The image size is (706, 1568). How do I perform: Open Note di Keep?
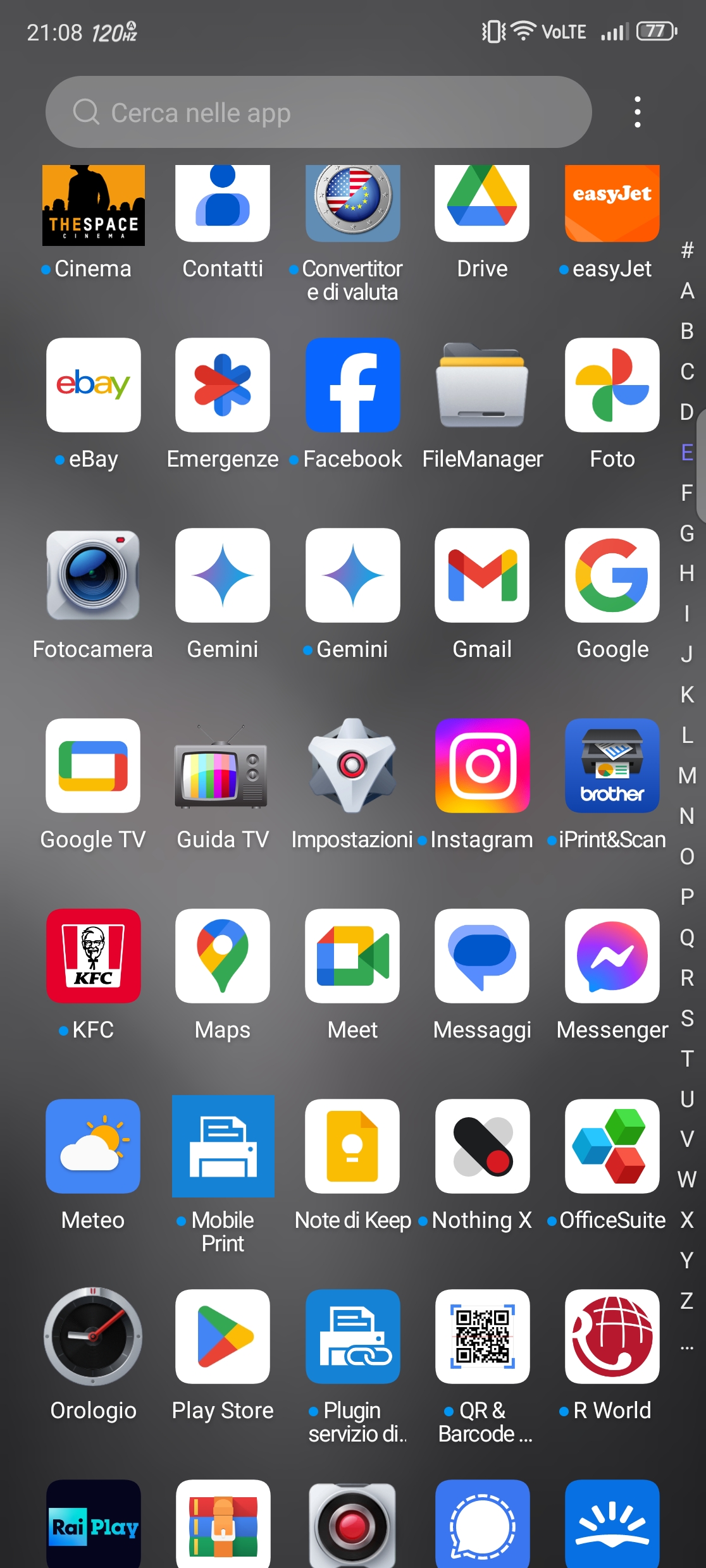pyautogui.click(x=352, y=1146)
